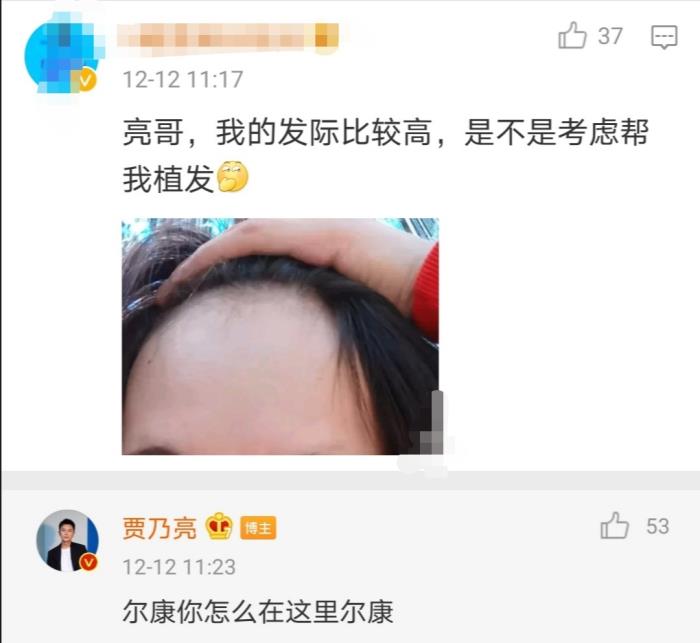The image size is (700, 643).
Task: Open the hairline photo in the comment
Action: (x=280, y=336)
